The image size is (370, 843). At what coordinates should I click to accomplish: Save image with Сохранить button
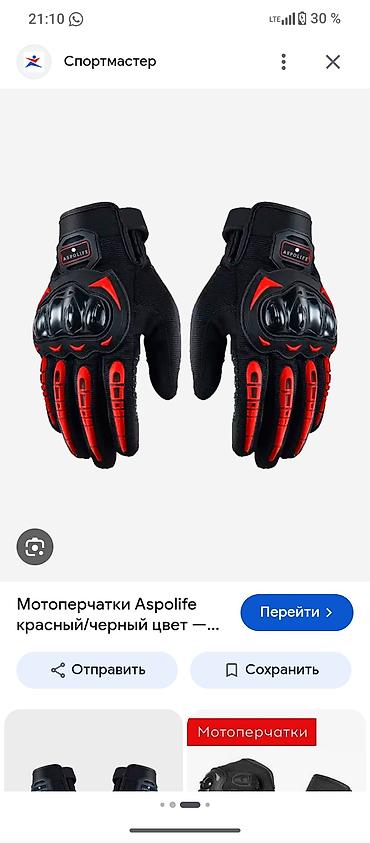[271, 670]
